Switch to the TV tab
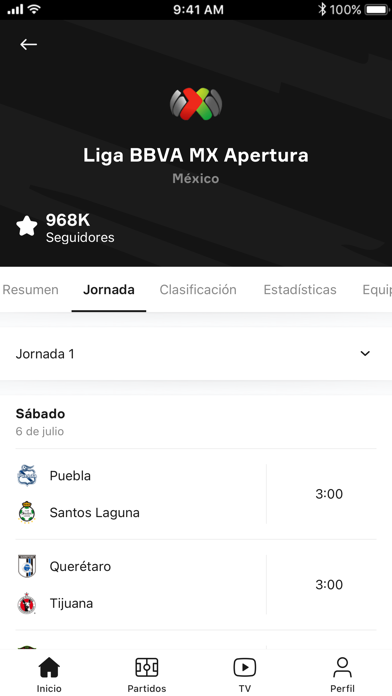 click(x=245, y=674)
